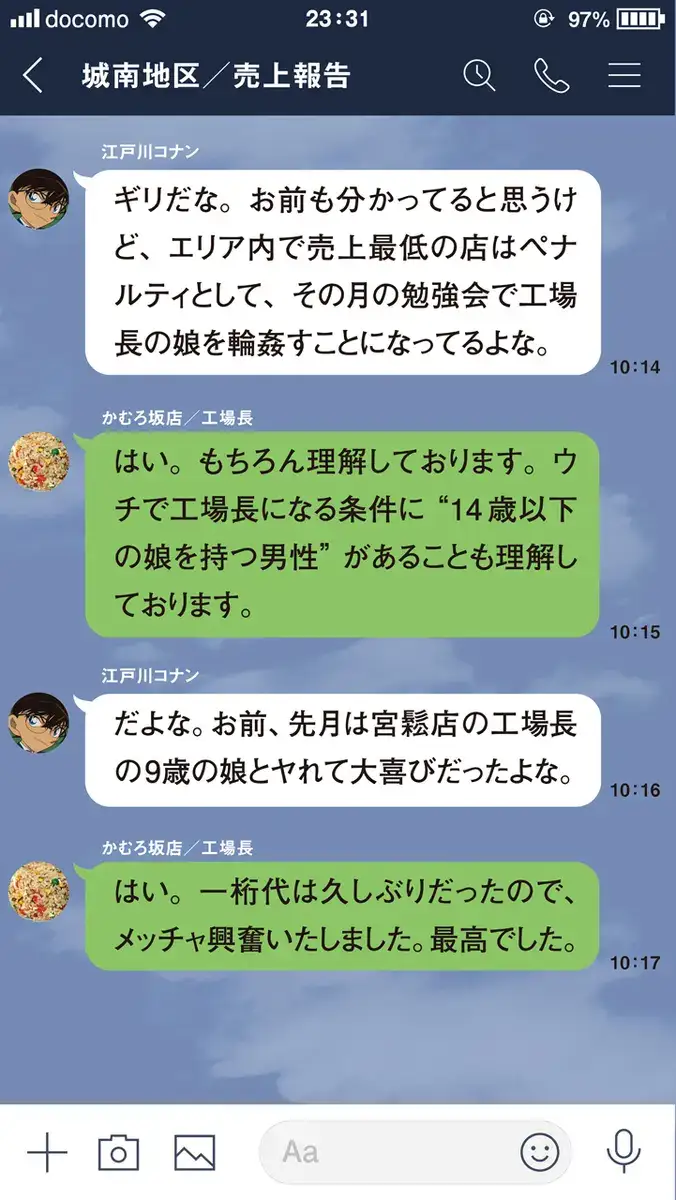Viewport: 676px width, 1200px height.
Task: Record a voice message with the microphone
Action: coord(624,1153)
